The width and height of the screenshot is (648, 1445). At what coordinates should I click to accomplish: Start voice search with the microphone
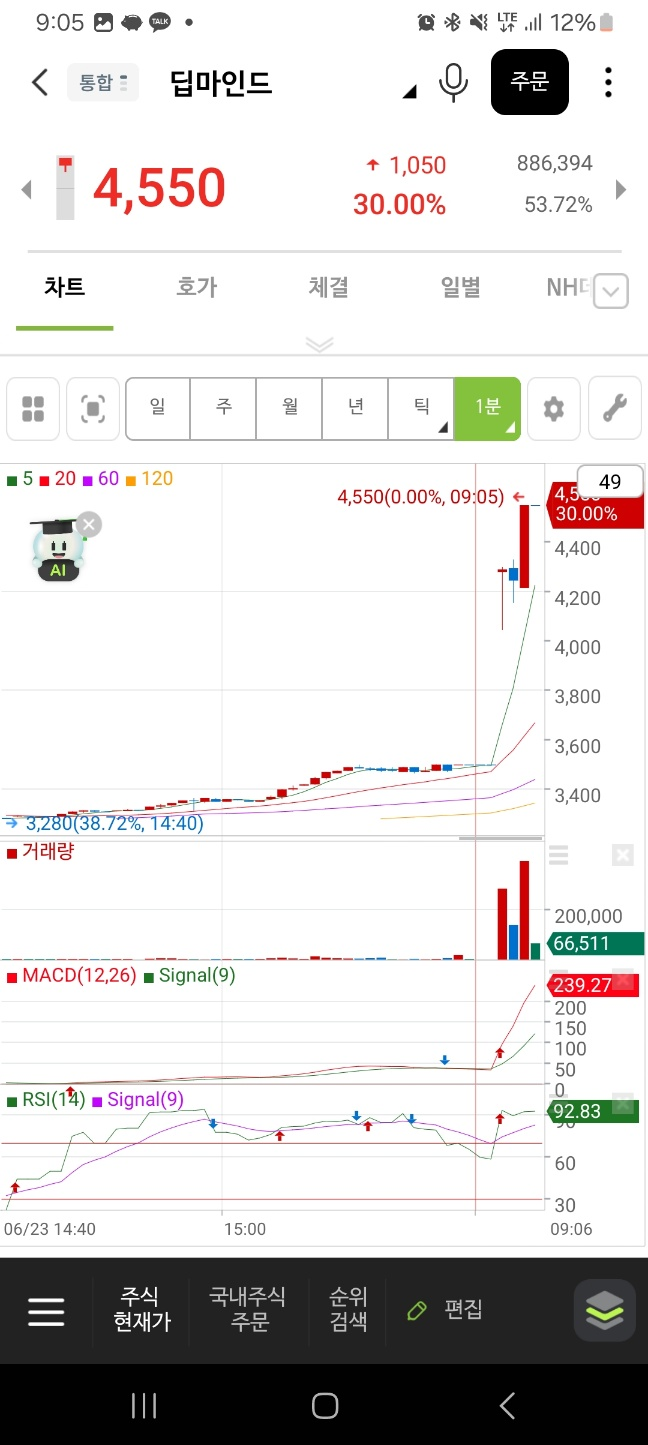[x=453, y=82]
